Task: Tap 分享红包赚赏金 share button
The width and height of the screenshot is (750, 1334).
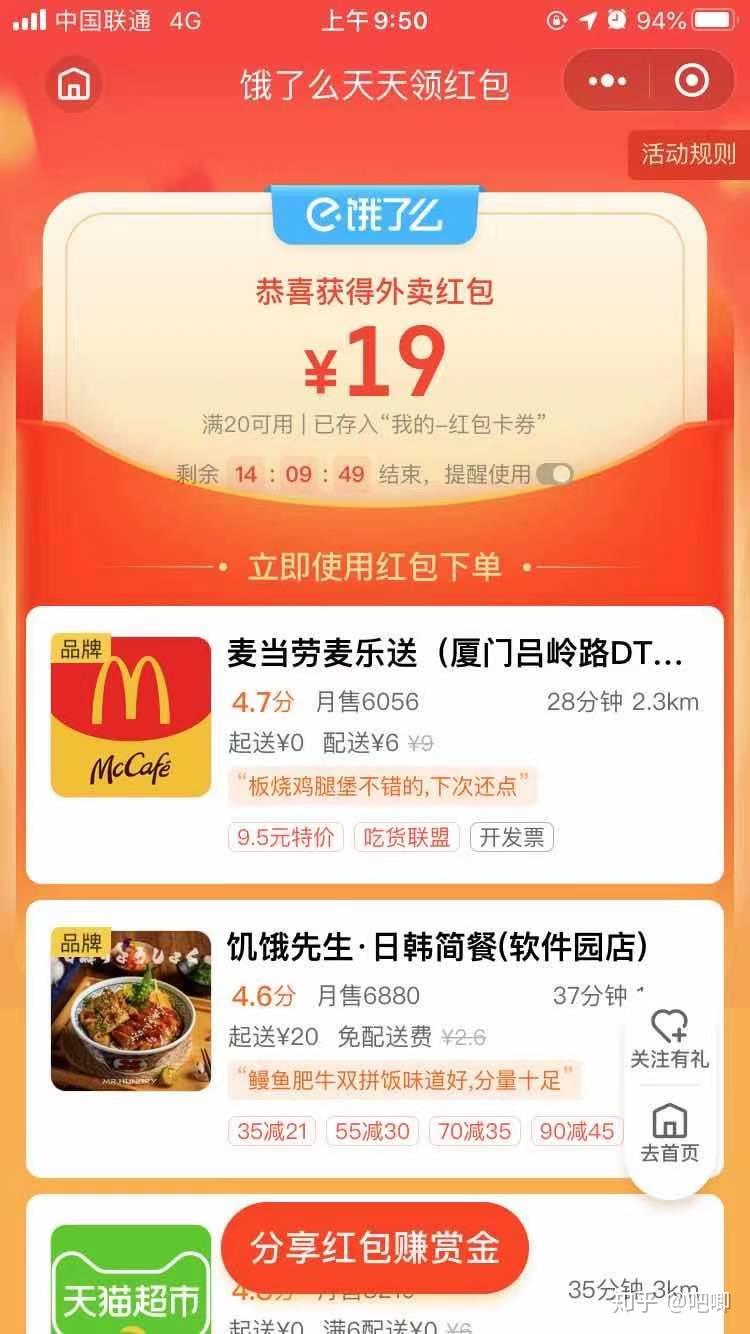Action: pyautogui.click(x=374, y=1248)
